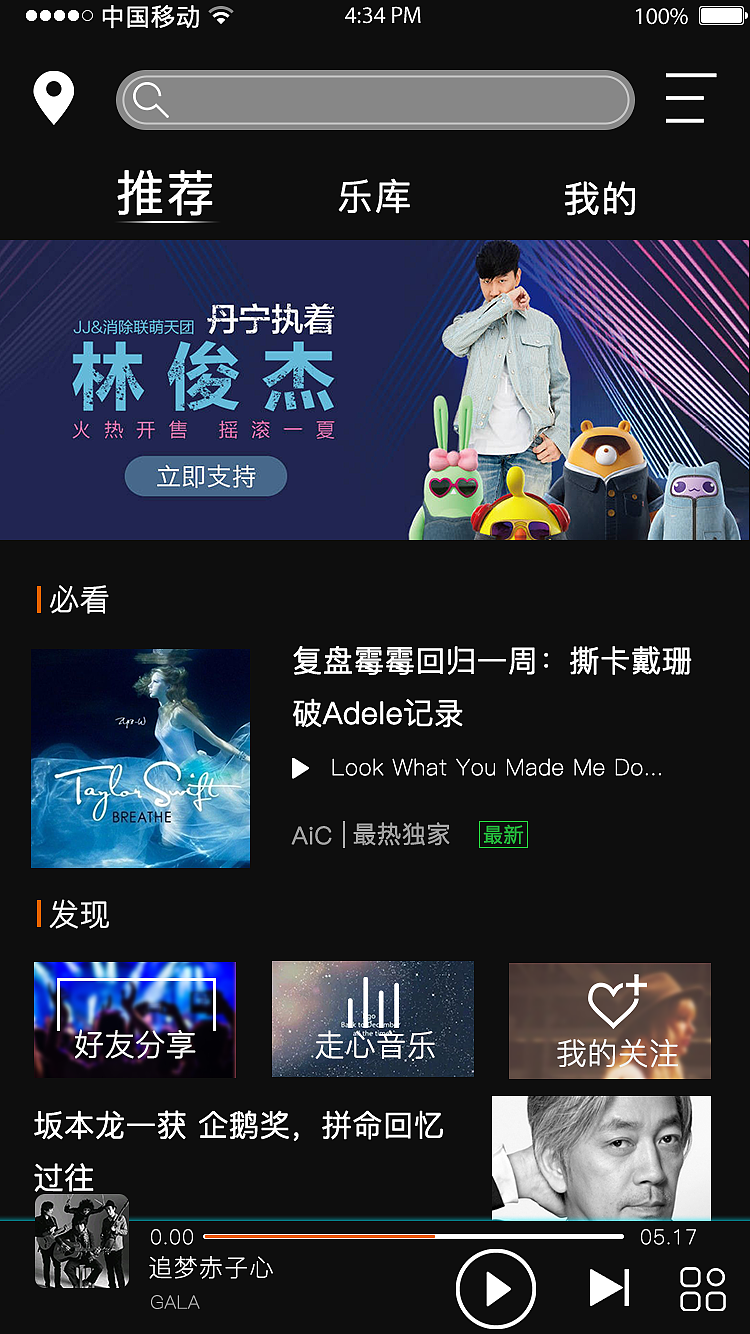
Task: Skip to the next track
Action: tap(608, 1289)
